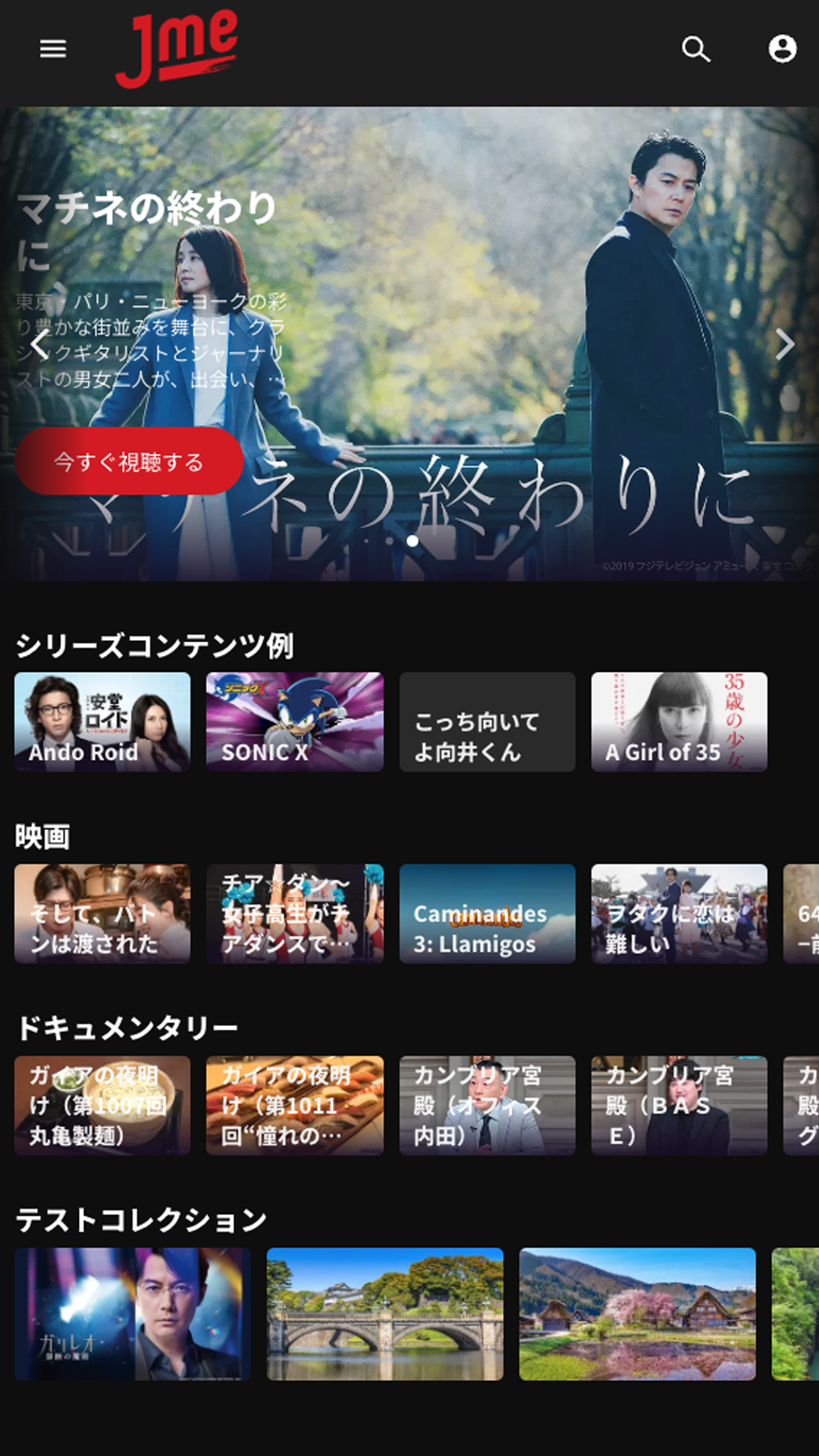
Task: Select ヲタクに恋は難しい movie
Action: 679,915
